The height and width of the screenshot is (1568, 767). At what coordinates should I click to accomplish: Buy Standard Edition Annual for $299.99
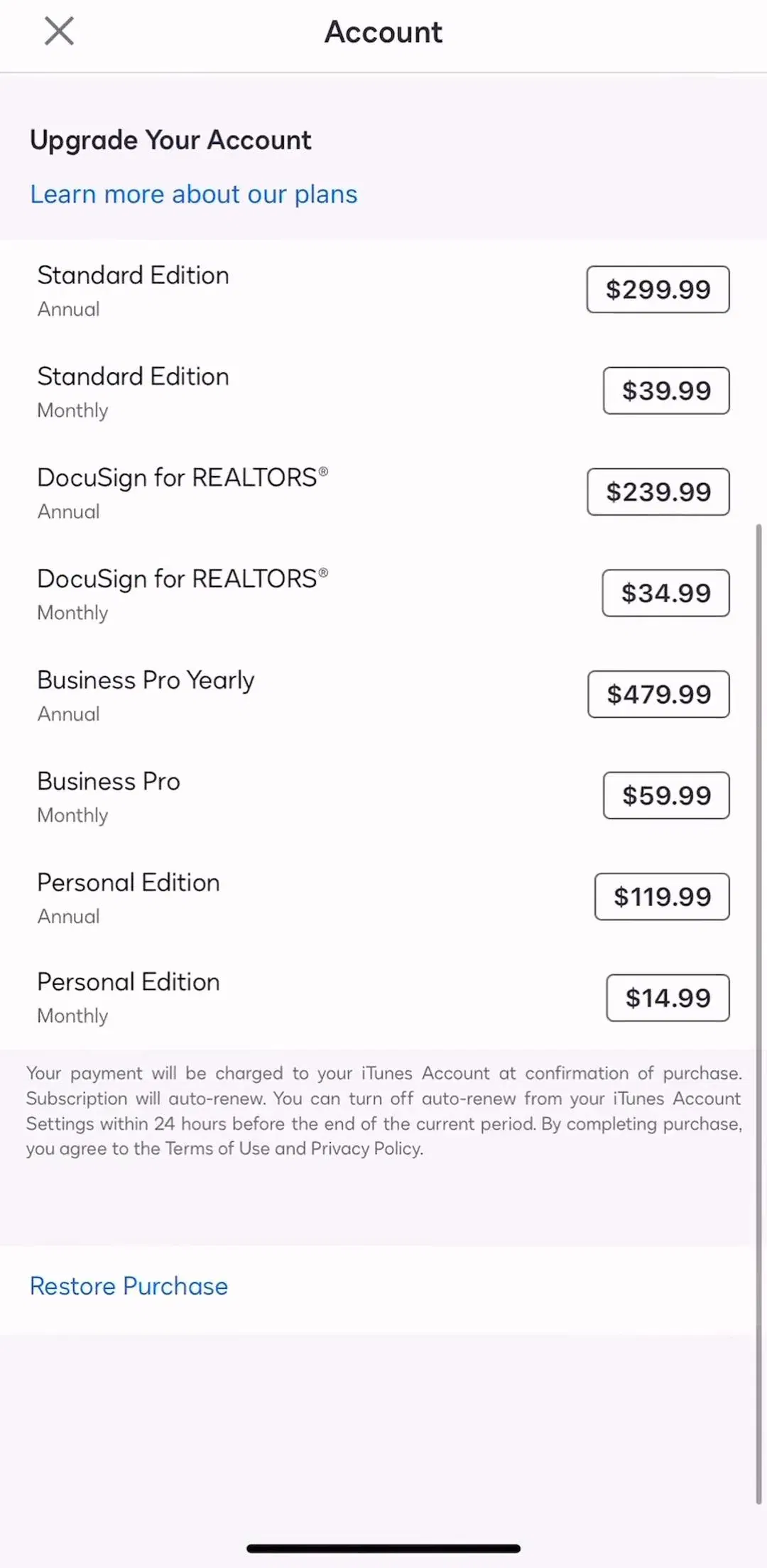pos(658,289)
